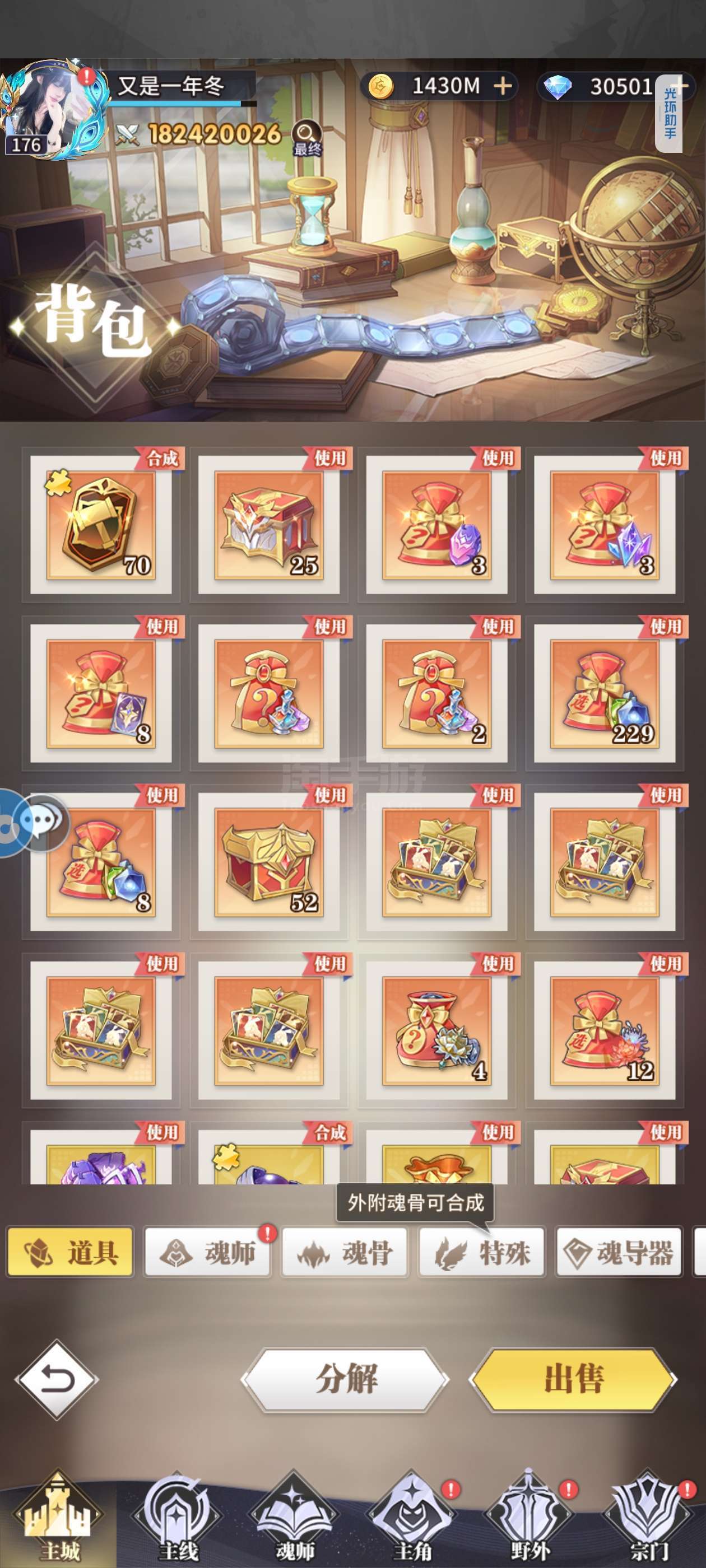Go back with the return arrow
The height and width of the screenshot is (1568, 706).
57,1379
